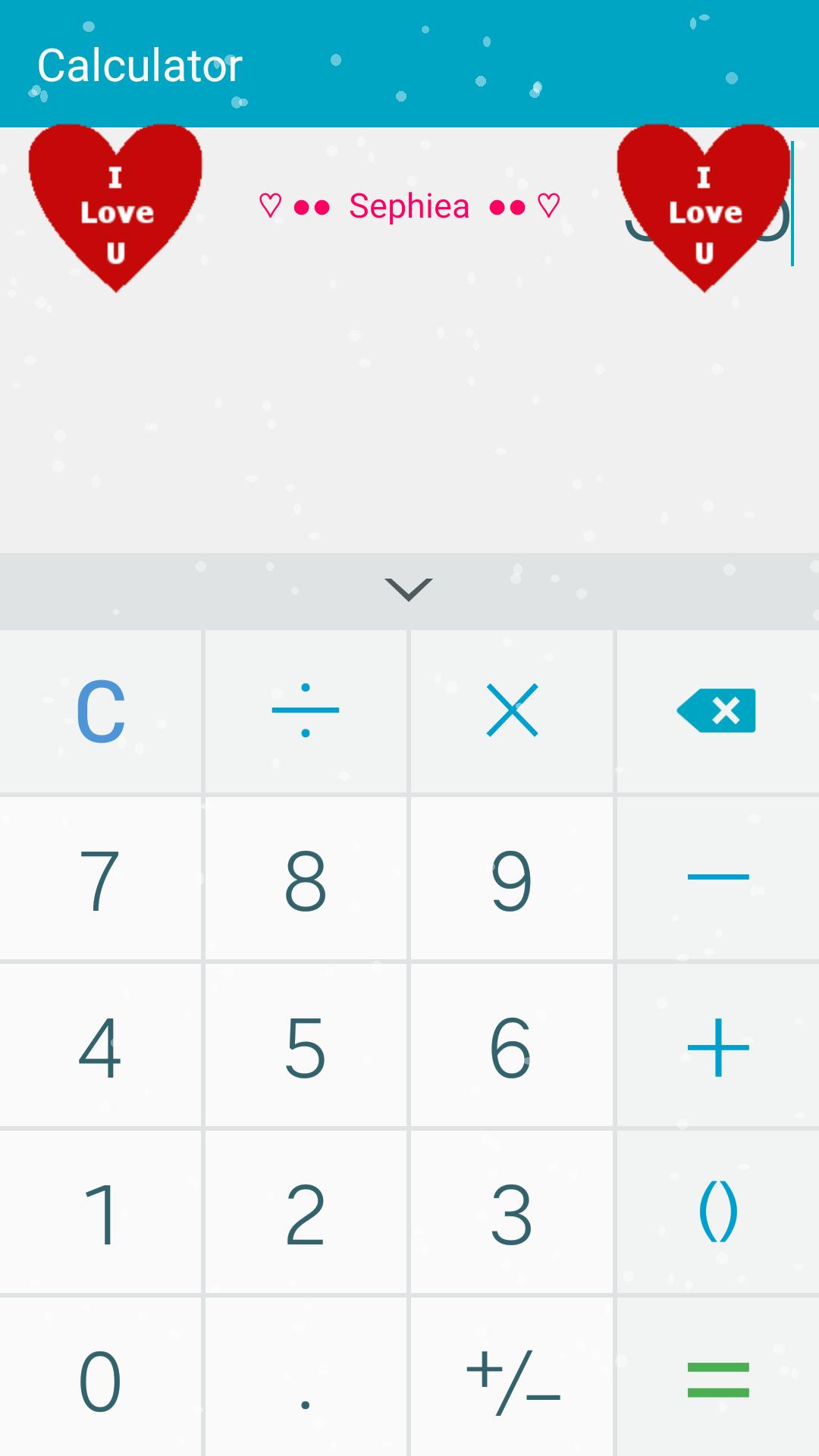The image size is (819, 1456).
Task: Enter the digit 8
Action: pos(306,878)
